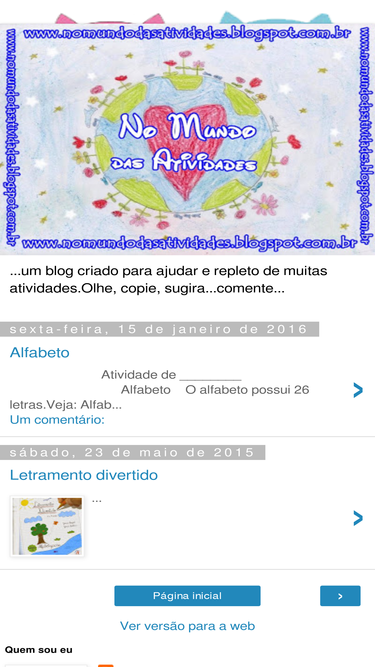Tap the chevron beside the Alfabeto post
375x667 pixels.
pyautogui.click(x=358, y=390)
